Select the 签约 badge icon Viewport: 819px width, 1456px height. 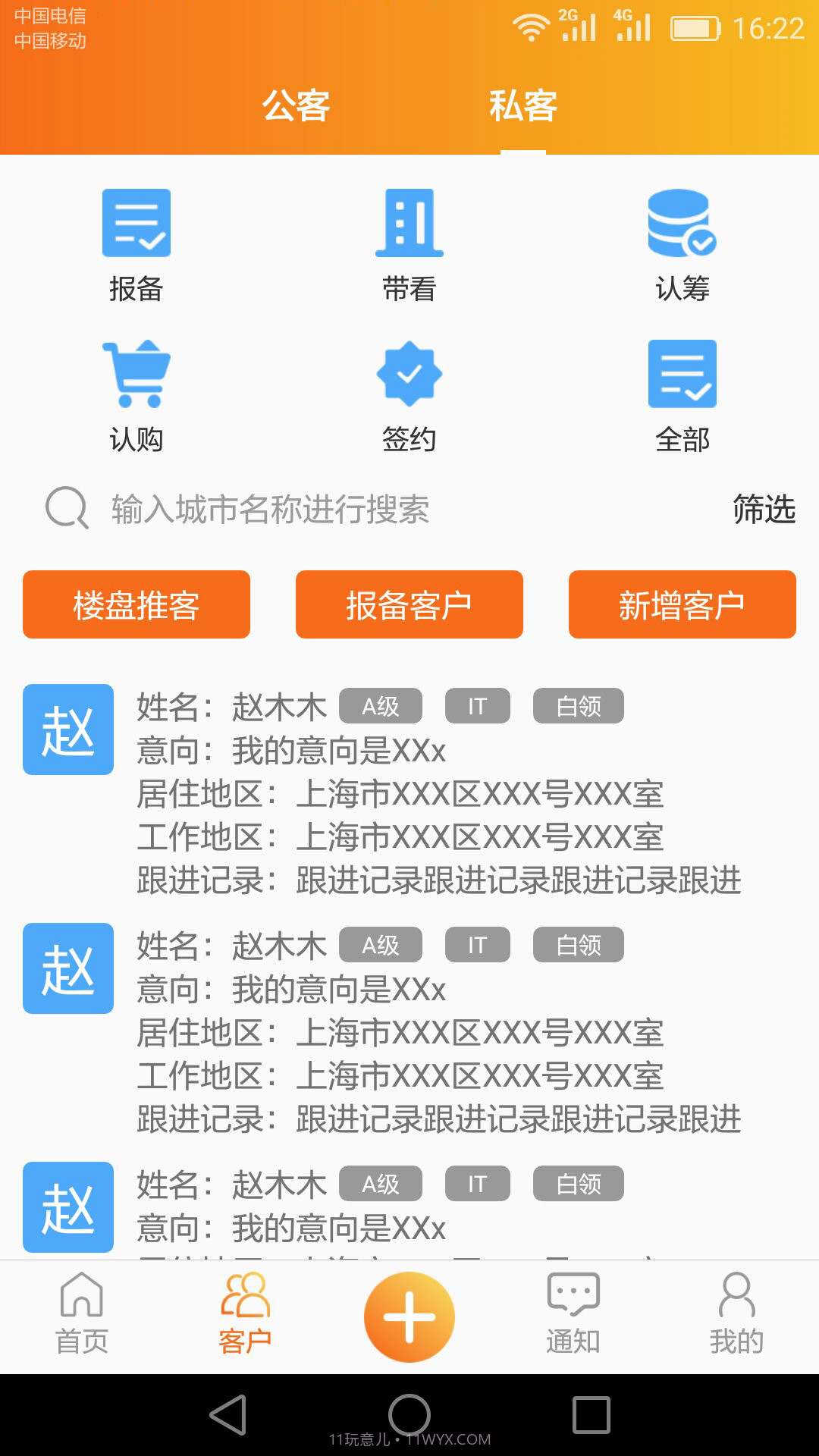point(409,373)
